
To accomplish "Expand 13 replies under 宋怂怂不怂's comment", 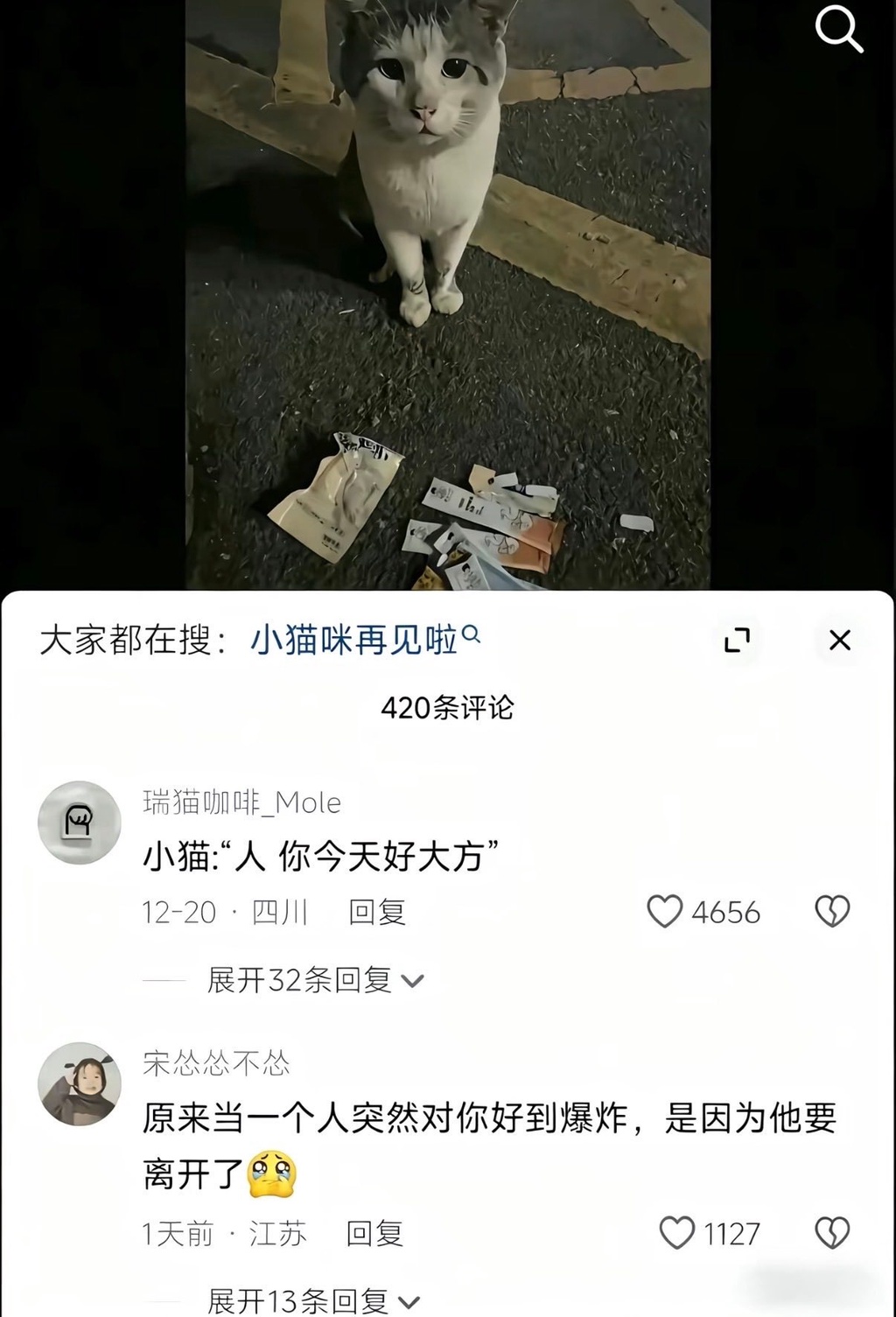I will pyautogui.click(x=313, y=1301).
